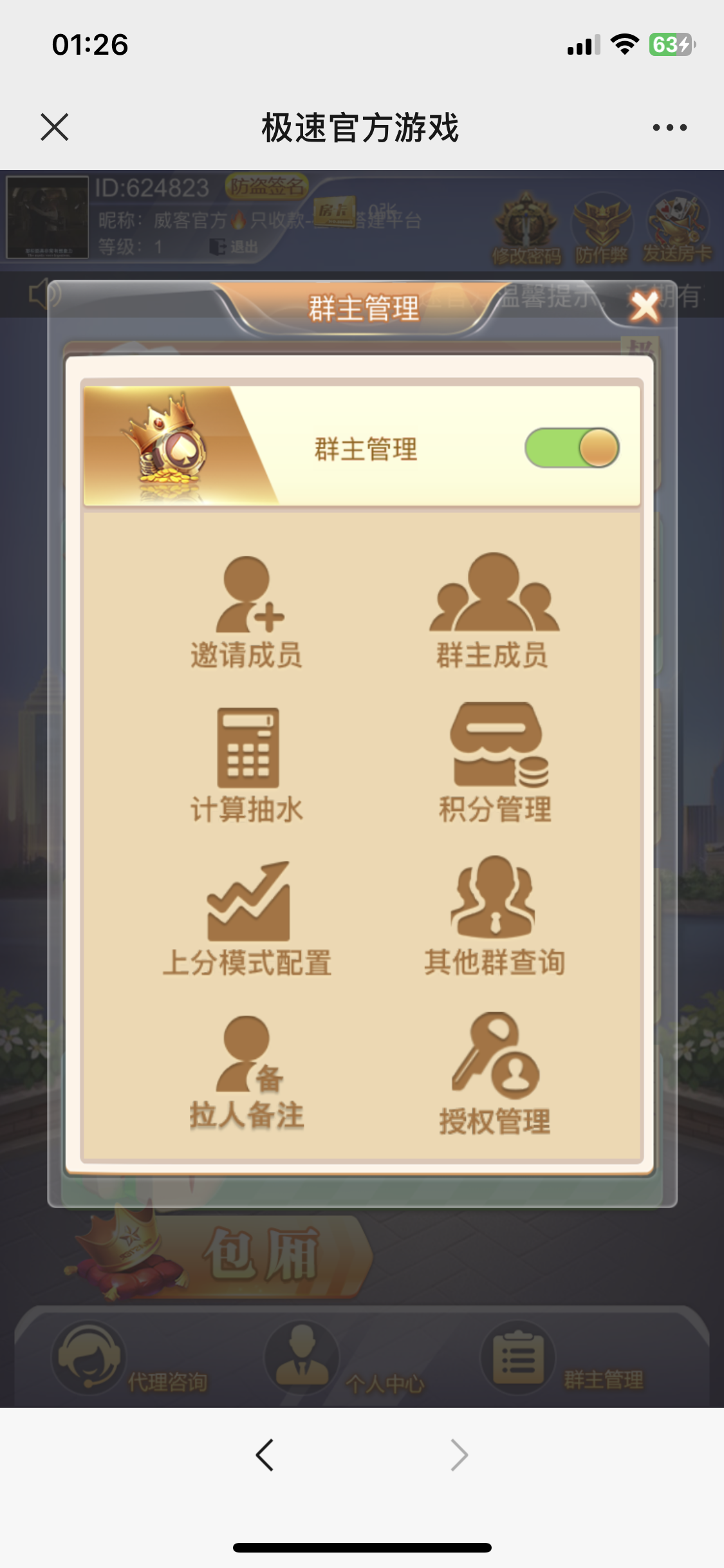Open 拉人备注
This screenshot has height=1568, width=724.
coord(247,1072)
